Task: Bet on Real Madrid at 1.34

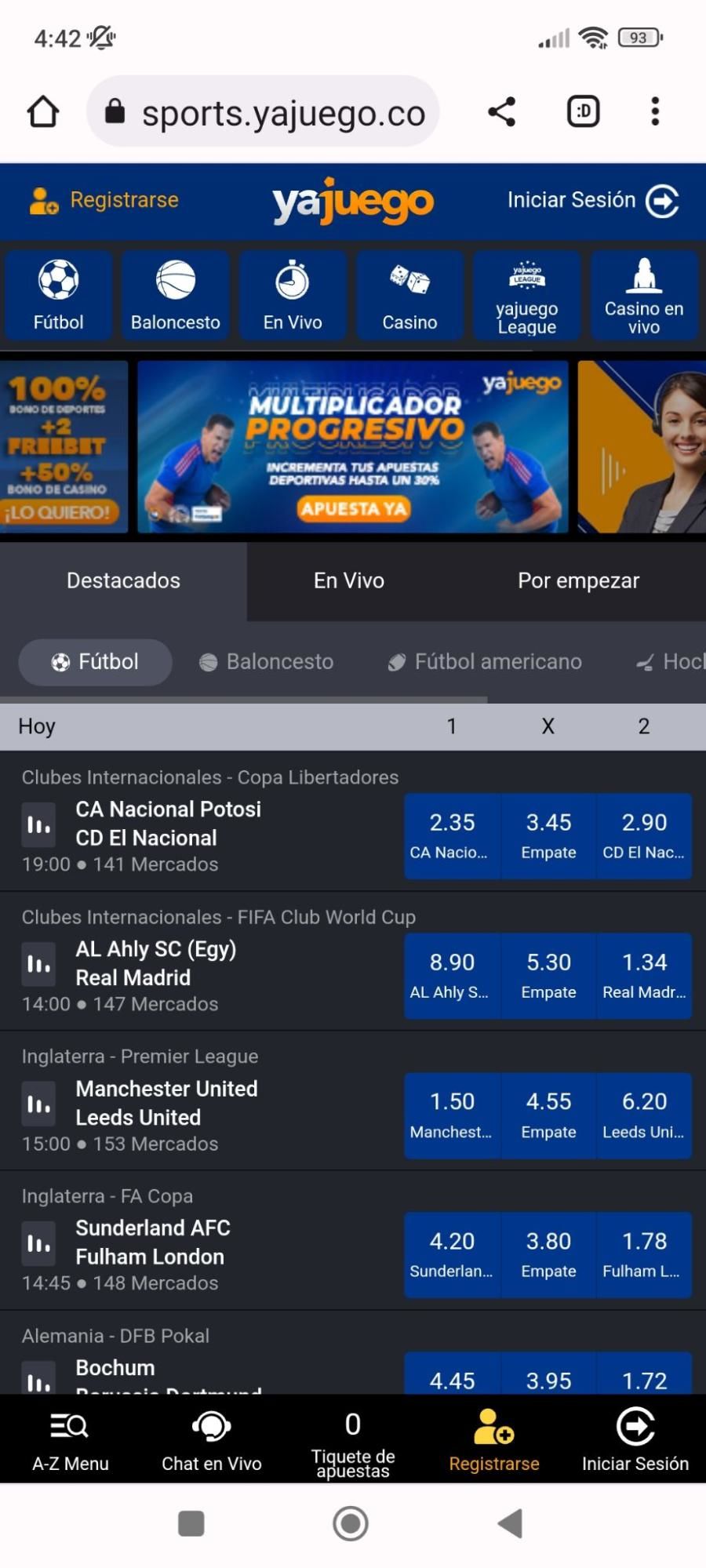Action: [644, 975]
